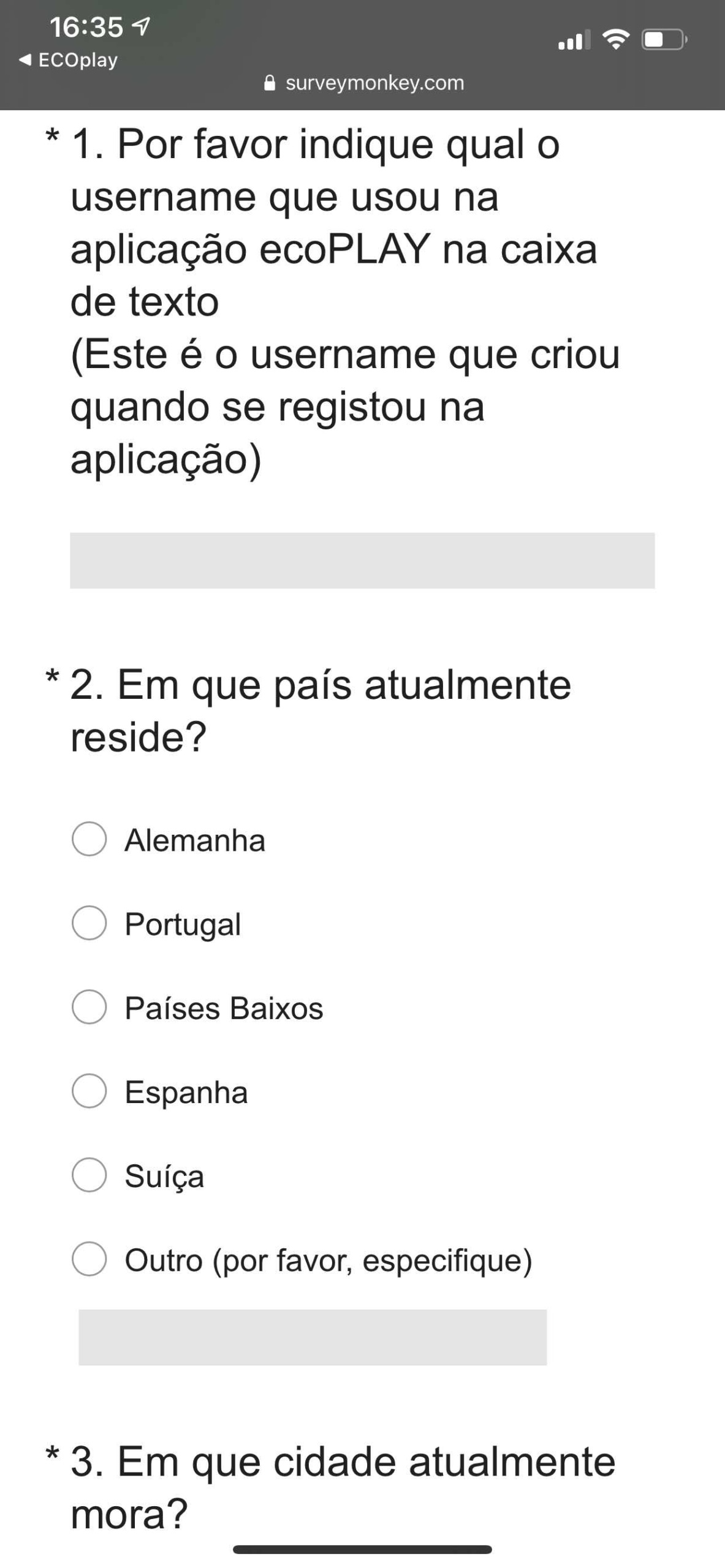The width and height of the screenshot is (725, 1568).
Task: Tap the surveymonkey.com address bar
Action: pos(363,83)
